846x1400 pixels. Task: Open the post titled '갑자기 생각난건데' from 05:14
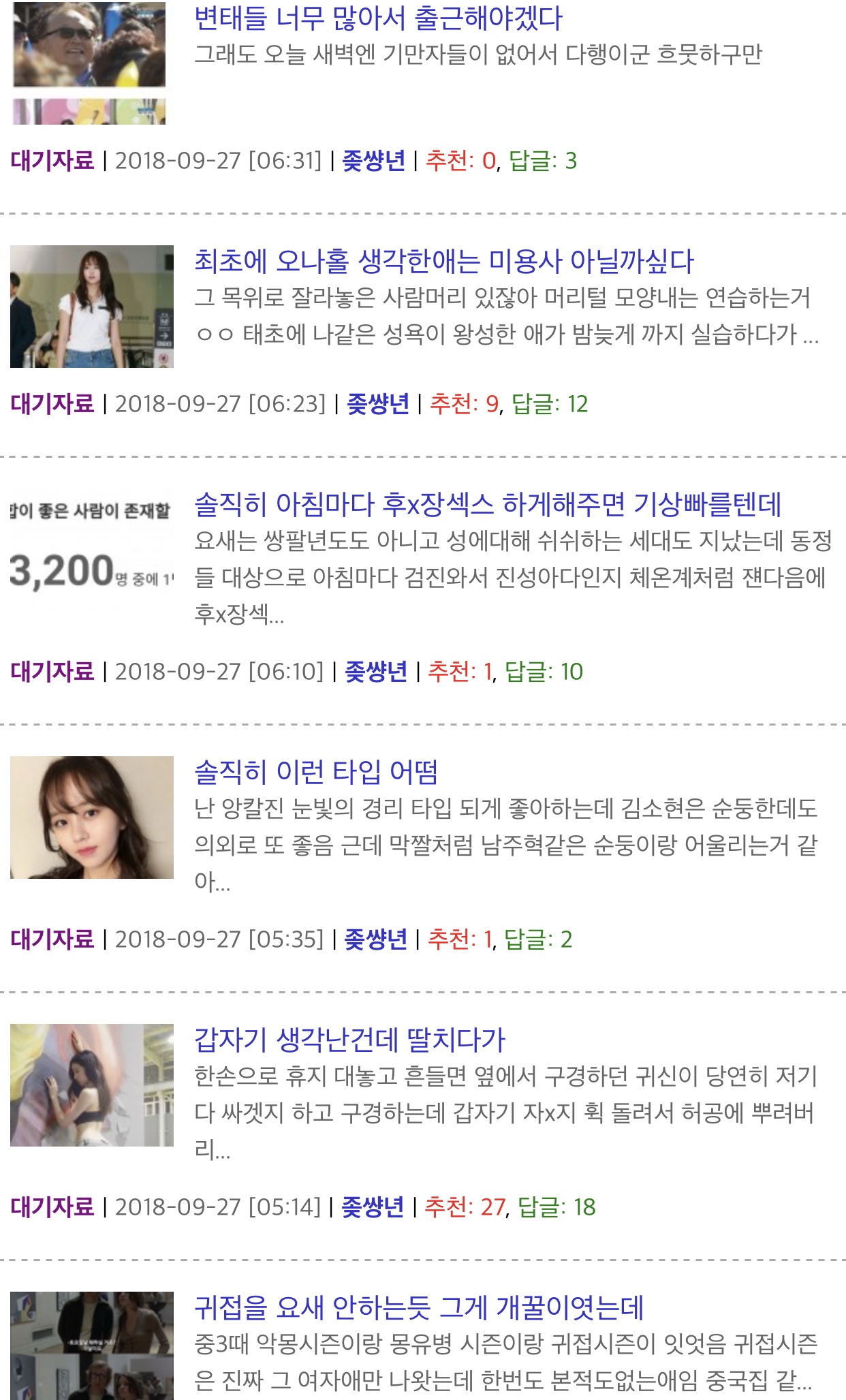[x=349, y=1040]
